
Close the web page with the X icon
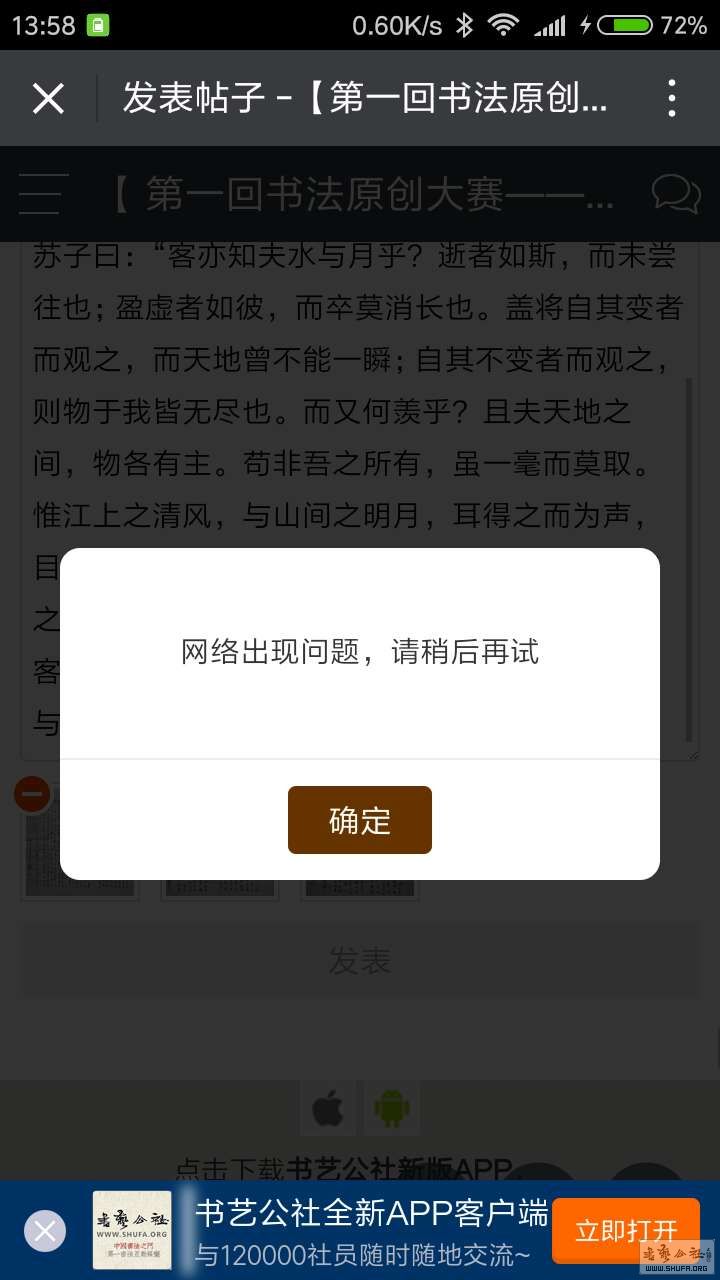click(x=48, y=98)
